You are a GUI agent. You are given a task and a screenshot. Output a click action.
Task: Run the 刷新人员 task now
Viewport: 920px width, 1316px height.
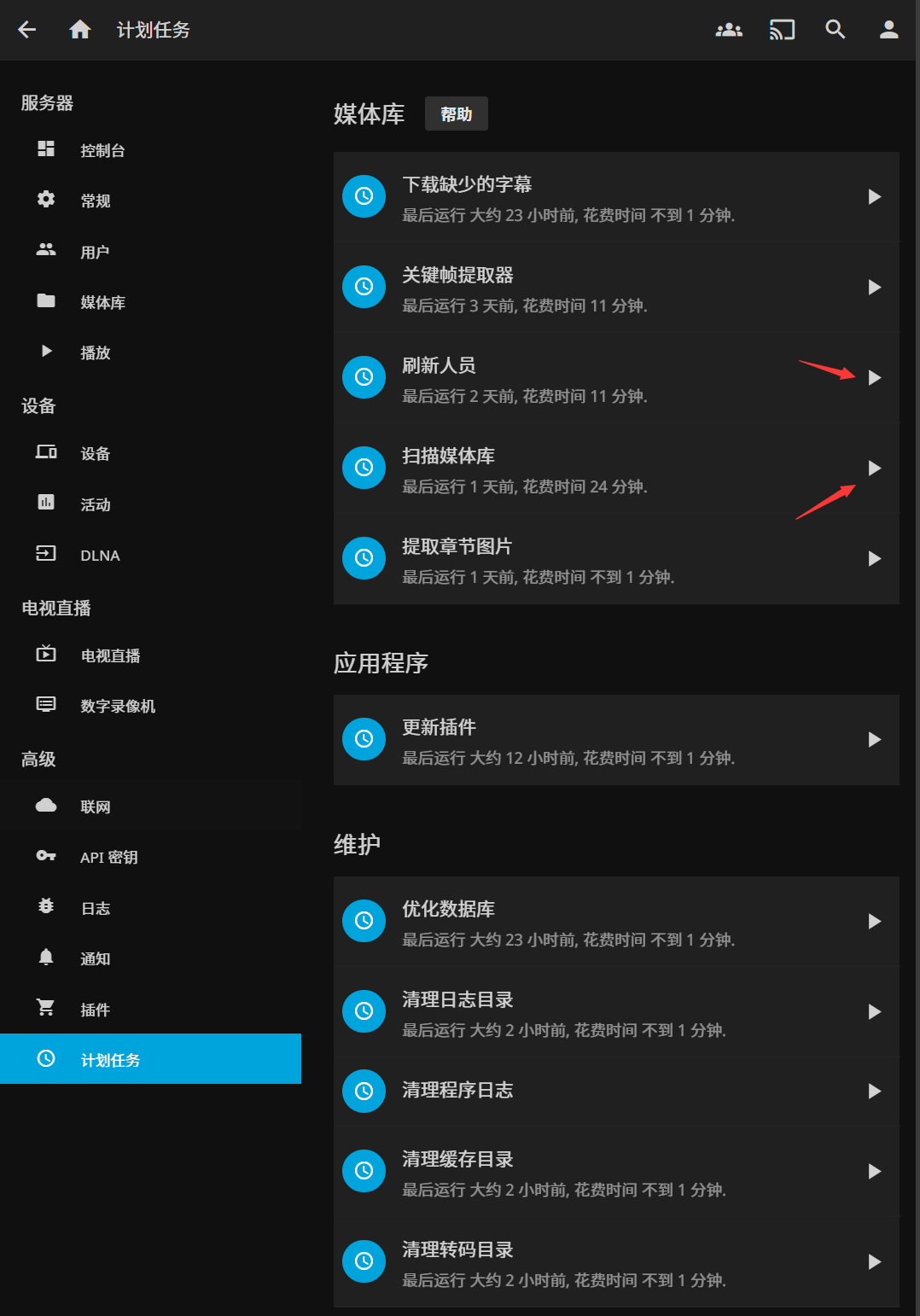874,377
